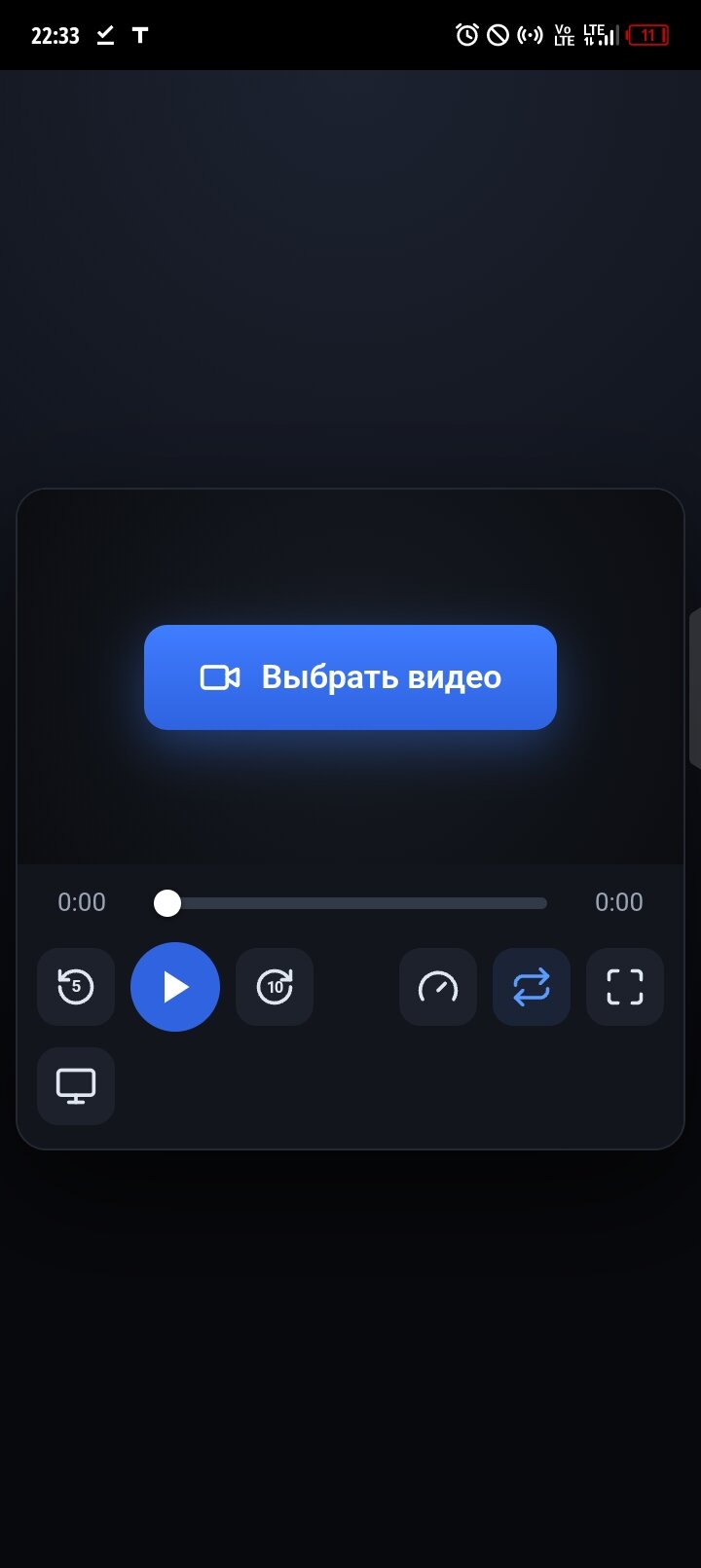
Task: Rewind 5 seconds
Action: (76, 987)
